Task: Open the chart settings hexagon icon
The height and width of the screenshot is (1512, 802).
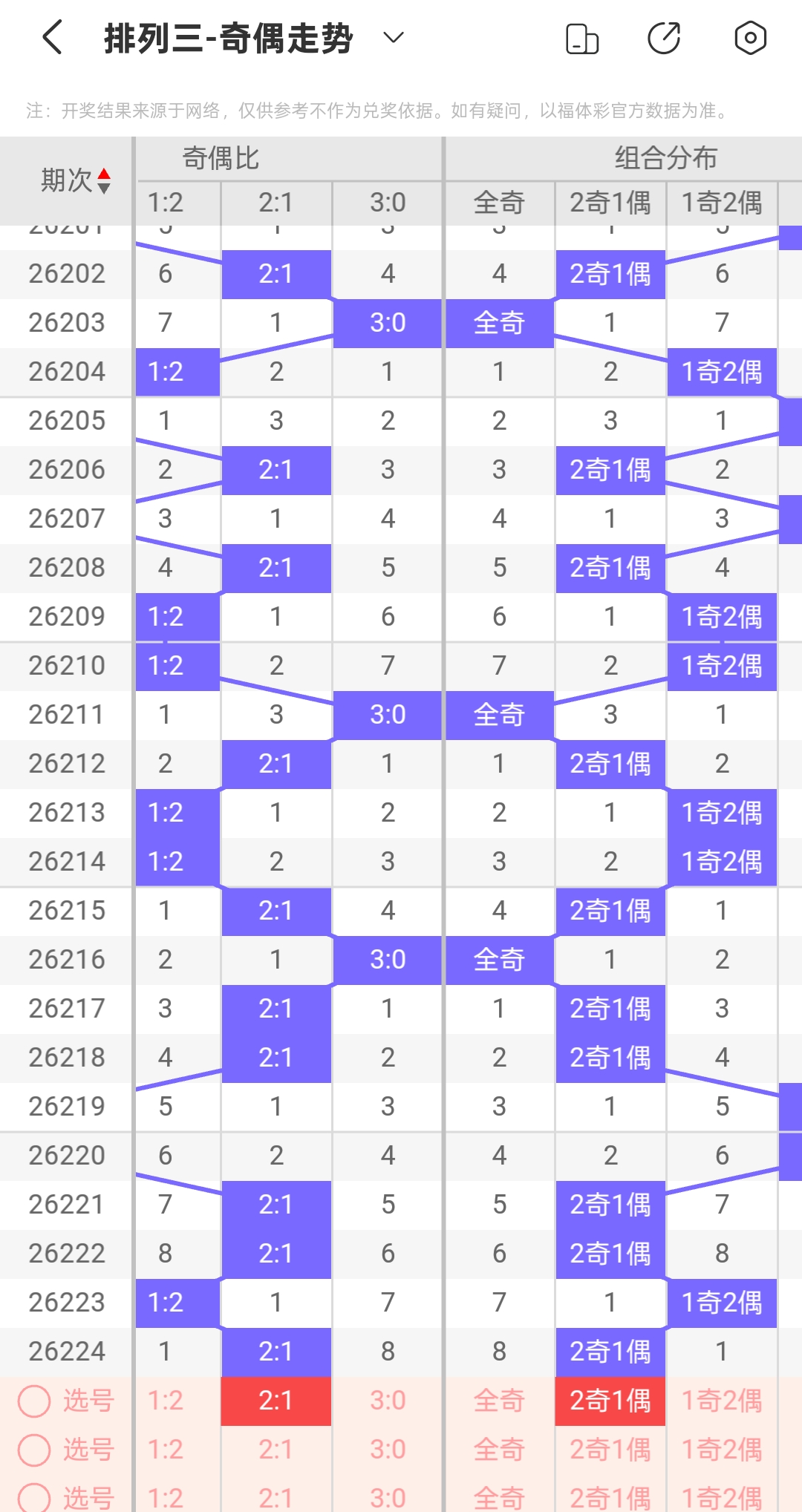Action: coord(750,39)
